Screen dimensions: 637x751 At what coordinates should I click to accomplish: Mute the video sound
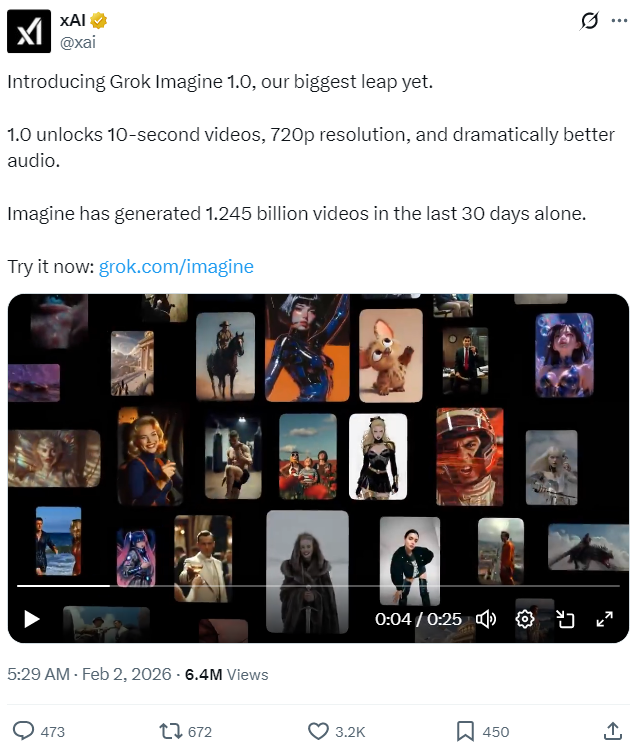pos(486,619)
